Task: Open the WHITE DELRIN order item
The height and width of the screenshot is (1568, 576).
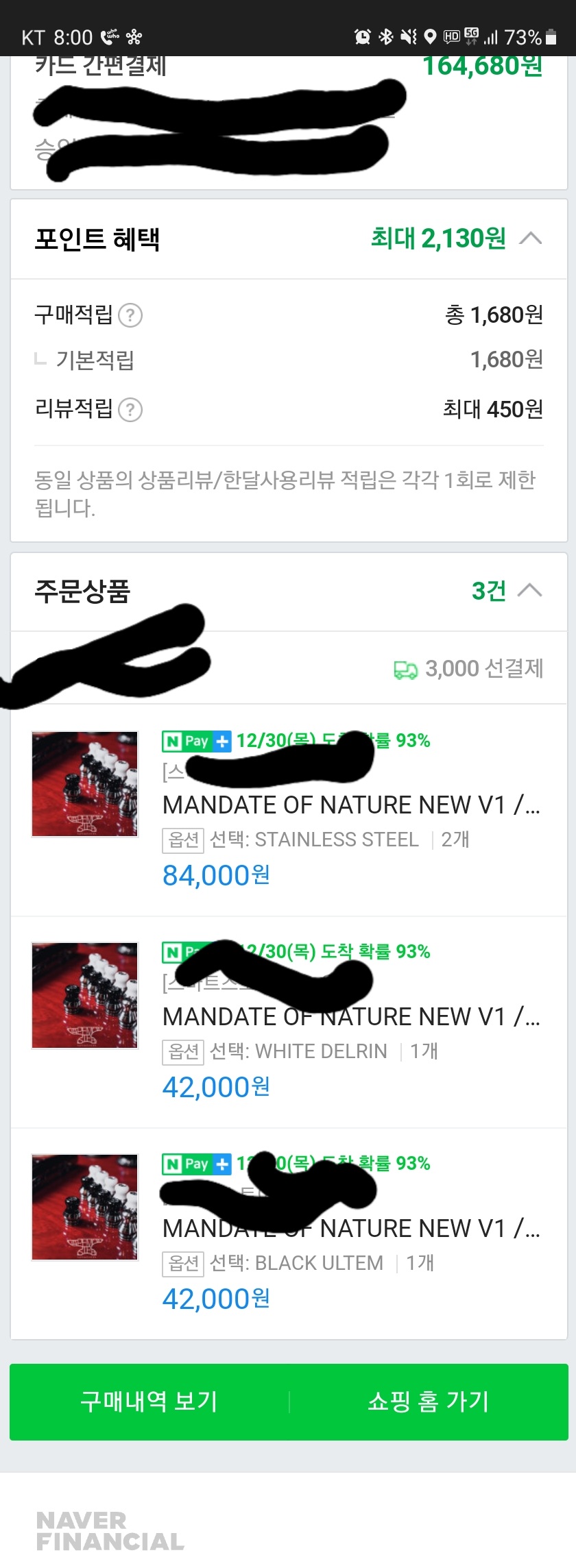Action: click(x=350, y=1016)
